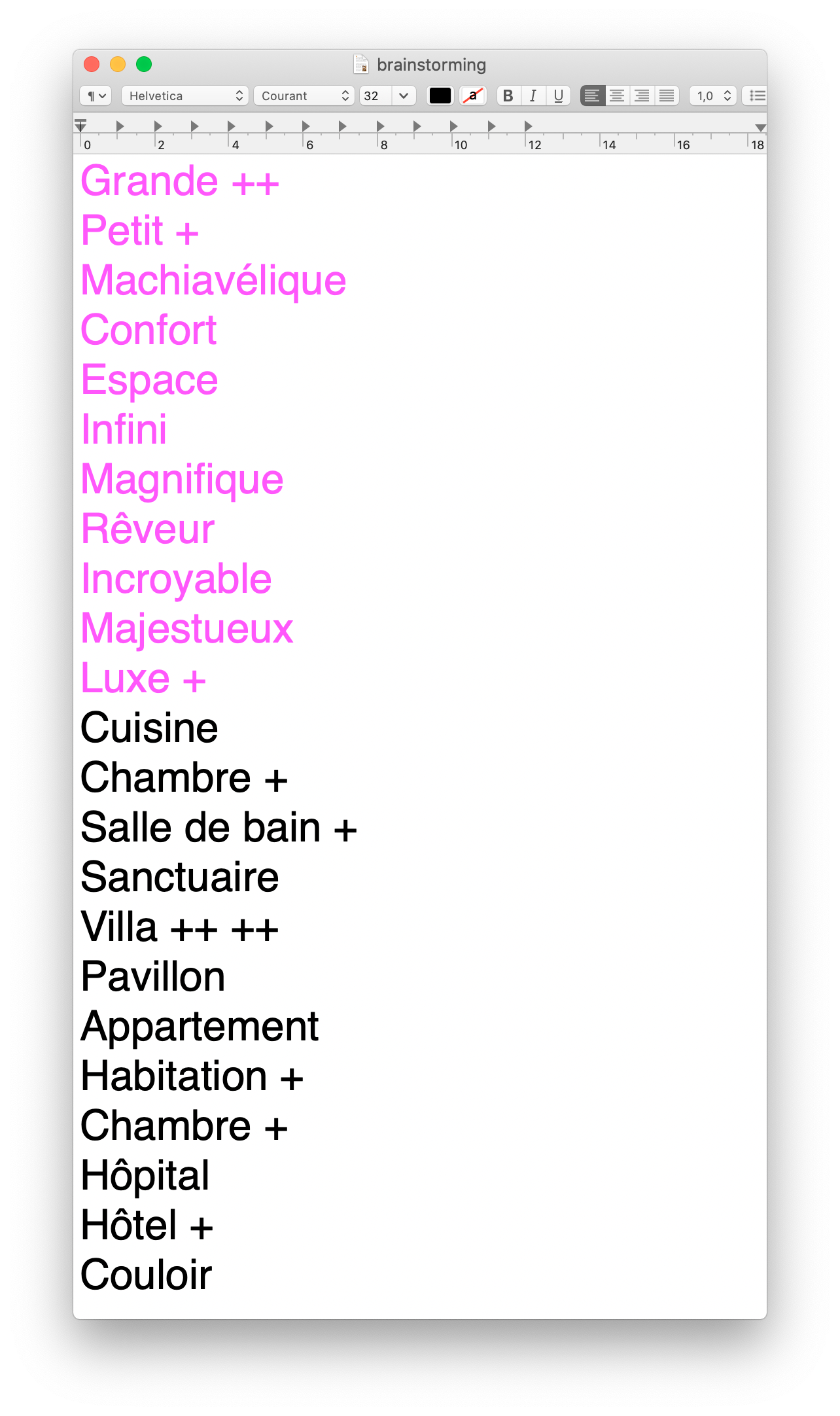Open the list bullets menu
This screenshot has width=840, height=1416.
click(756, 96)
